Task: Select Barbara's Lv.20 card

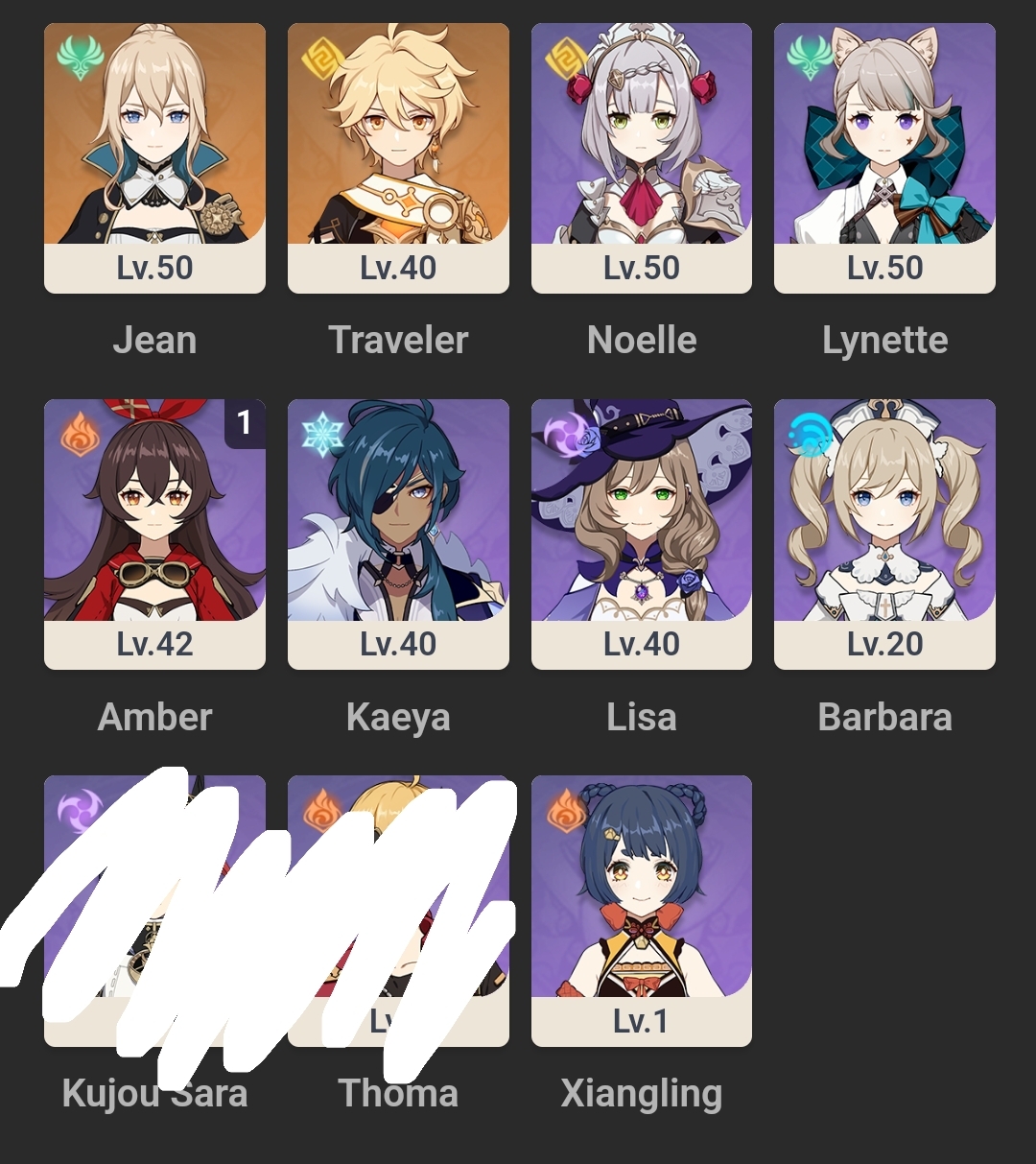Action: tap(884, 534)
